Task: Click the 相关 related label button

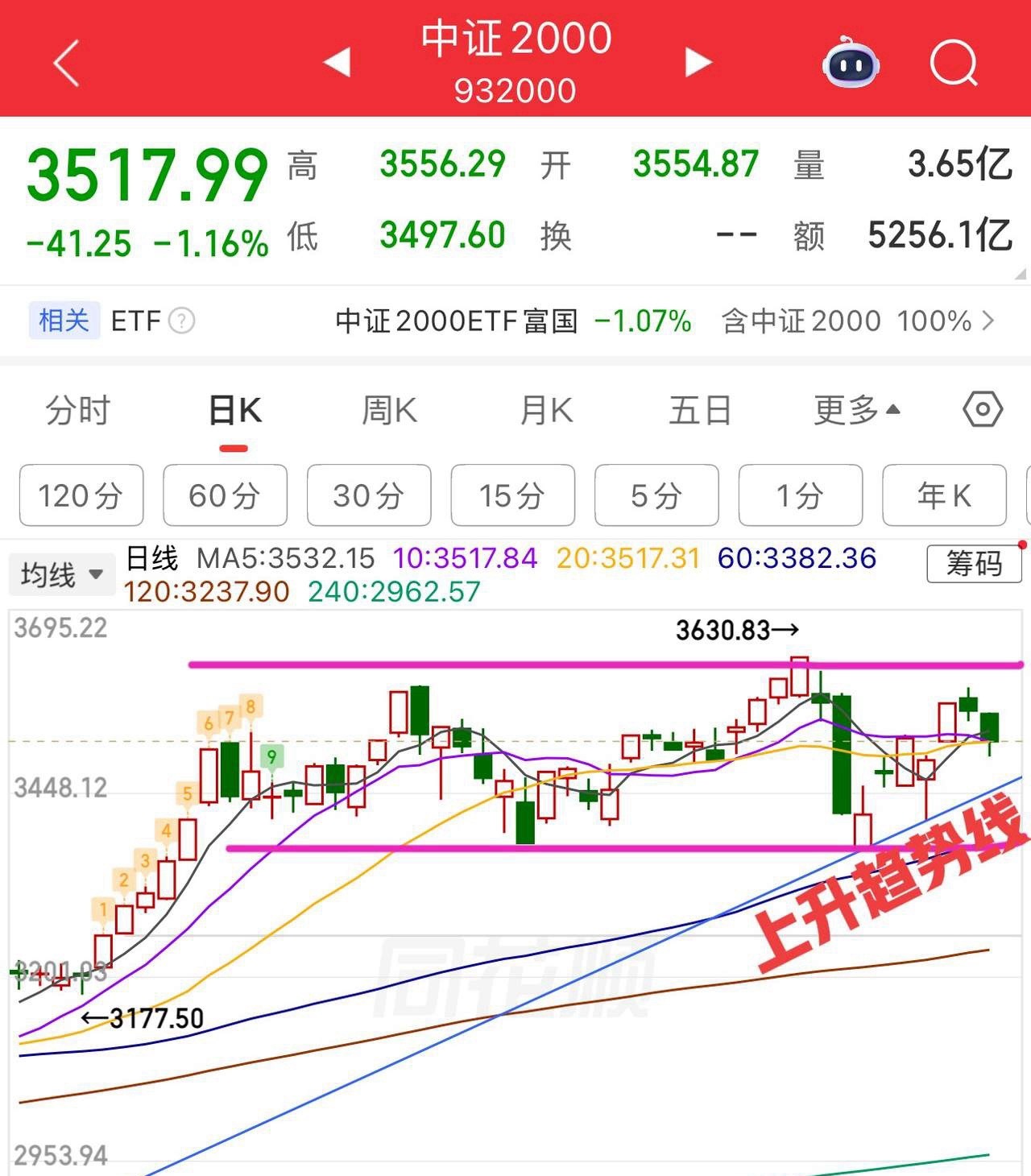Action: coord(64,321)
